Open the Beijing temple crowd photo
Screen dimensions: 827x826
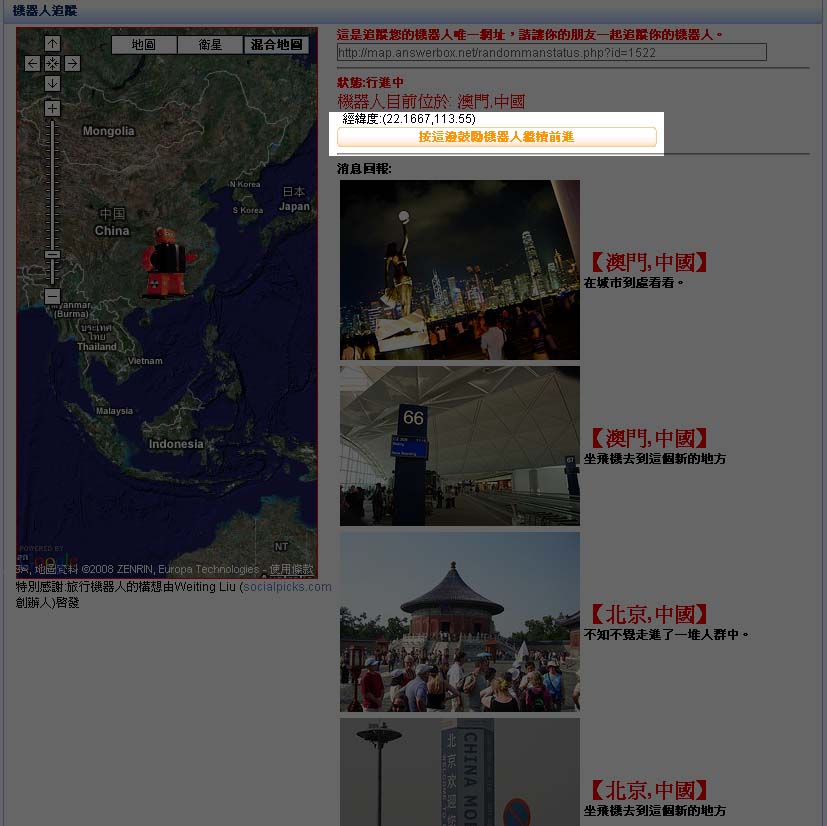tap(459, 621)
